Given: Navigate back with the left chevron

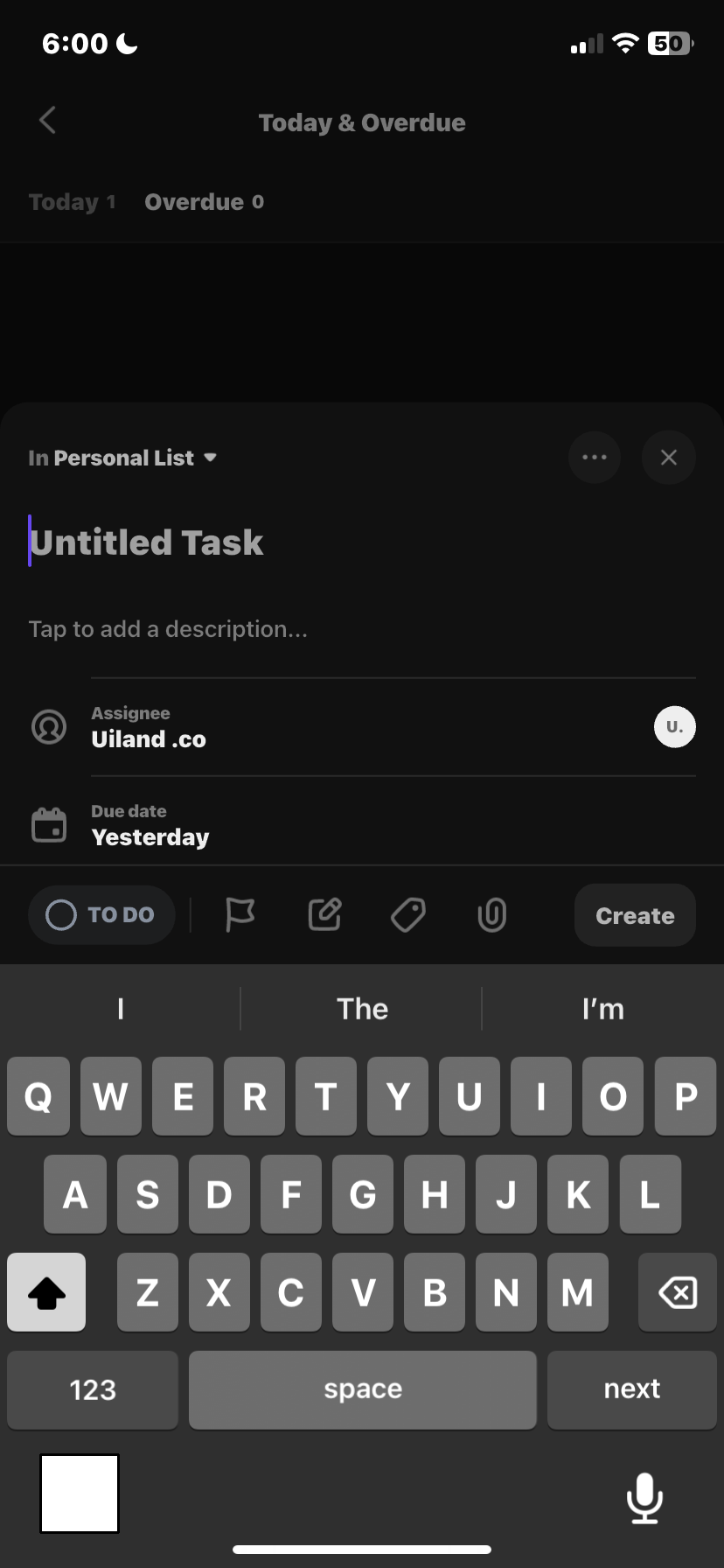Looking at the screenshot, I should [47, 121].
